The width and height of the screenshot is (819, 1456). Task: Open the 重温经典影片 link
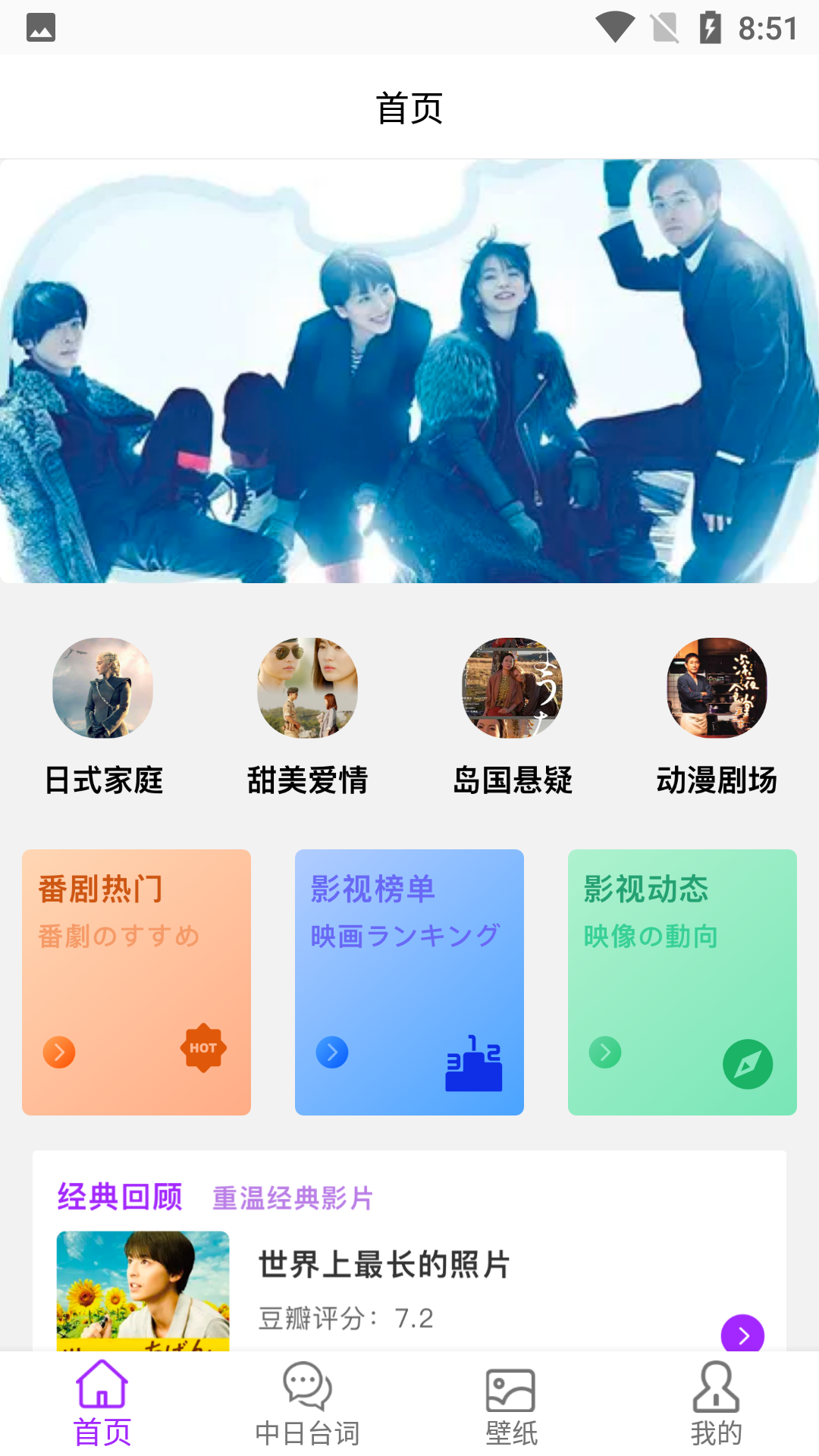[x=293, y=1199]
